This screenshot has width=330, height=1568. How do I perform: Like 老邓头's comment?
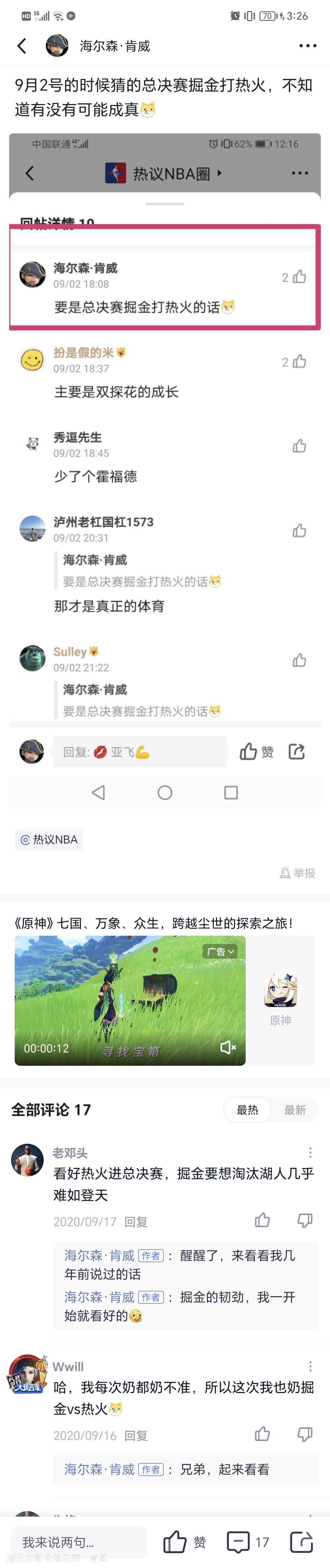tap(262, 1221)
